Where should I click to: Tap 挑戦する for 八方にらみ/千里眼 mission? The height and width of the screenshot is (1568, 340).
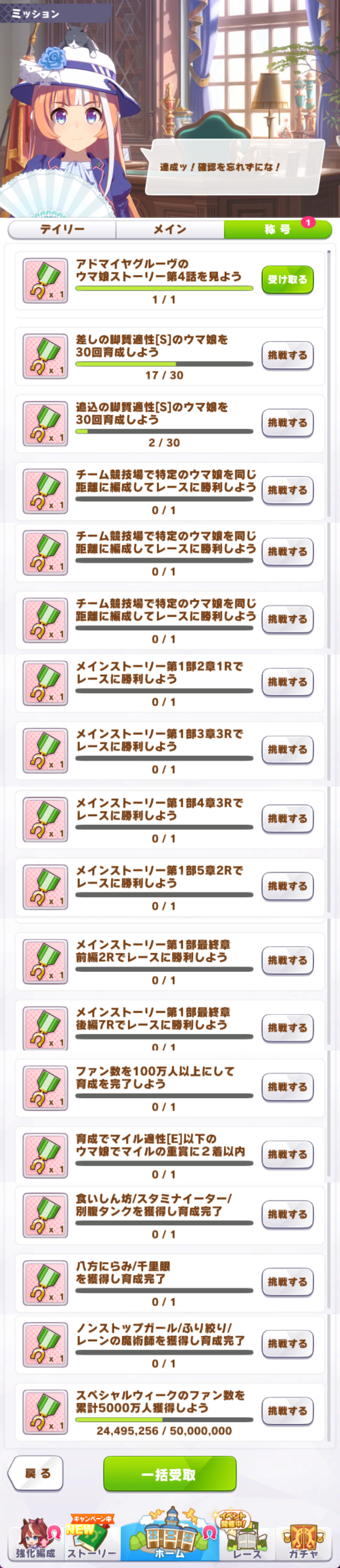[287, 1282]
